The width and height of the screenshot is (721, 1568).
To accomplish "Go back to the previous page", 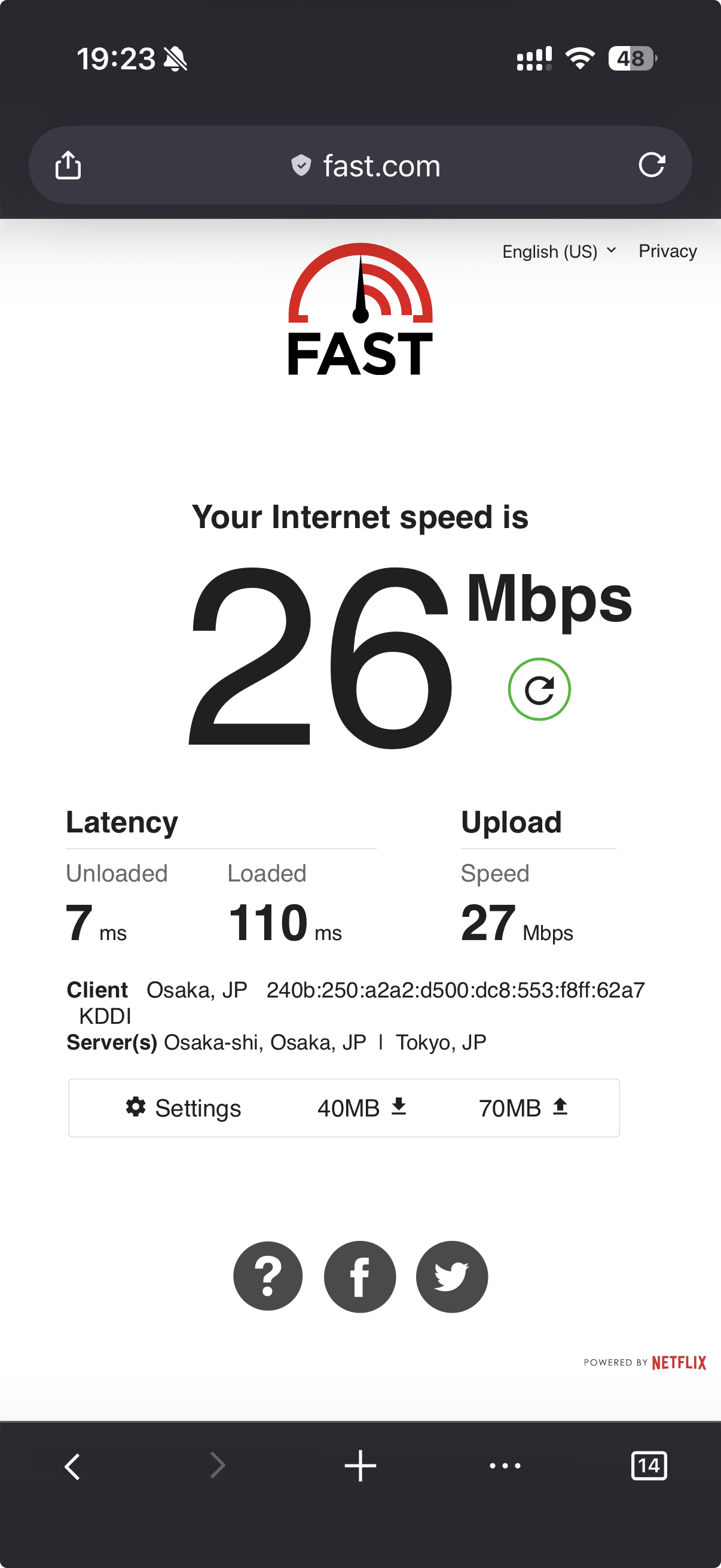I will pos(72,1466).
